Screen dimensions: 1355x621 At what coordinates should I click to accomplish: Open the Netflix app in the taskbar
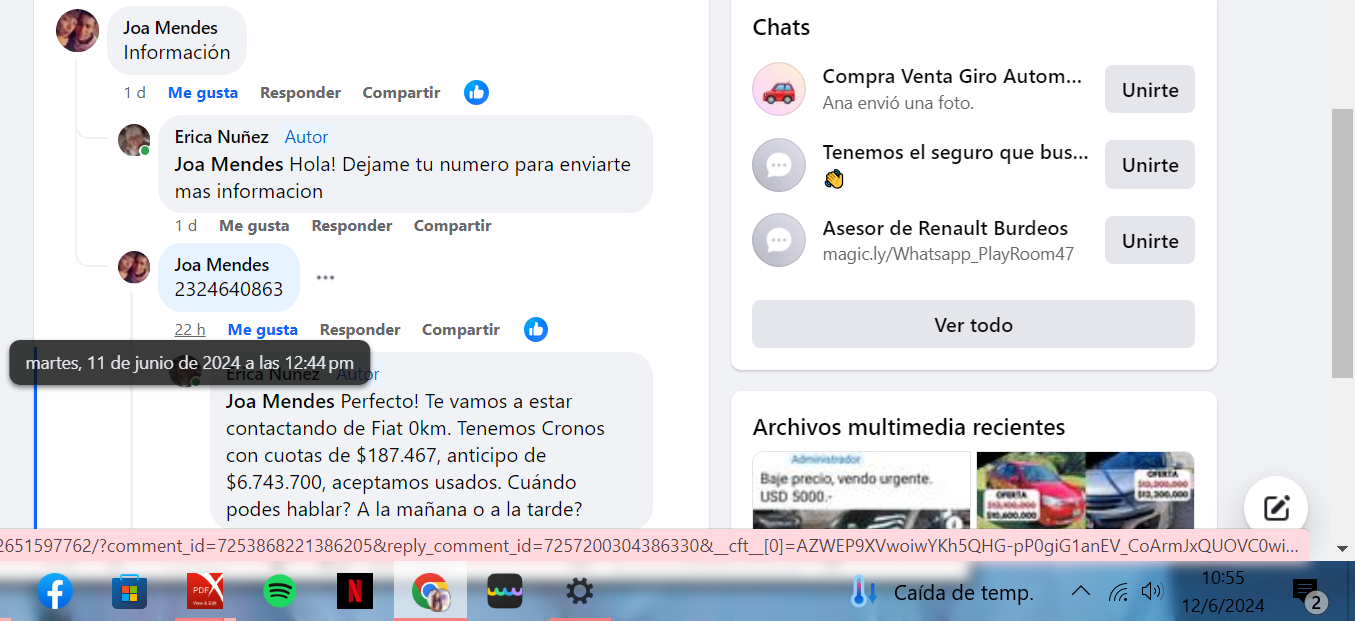point(354,592)
